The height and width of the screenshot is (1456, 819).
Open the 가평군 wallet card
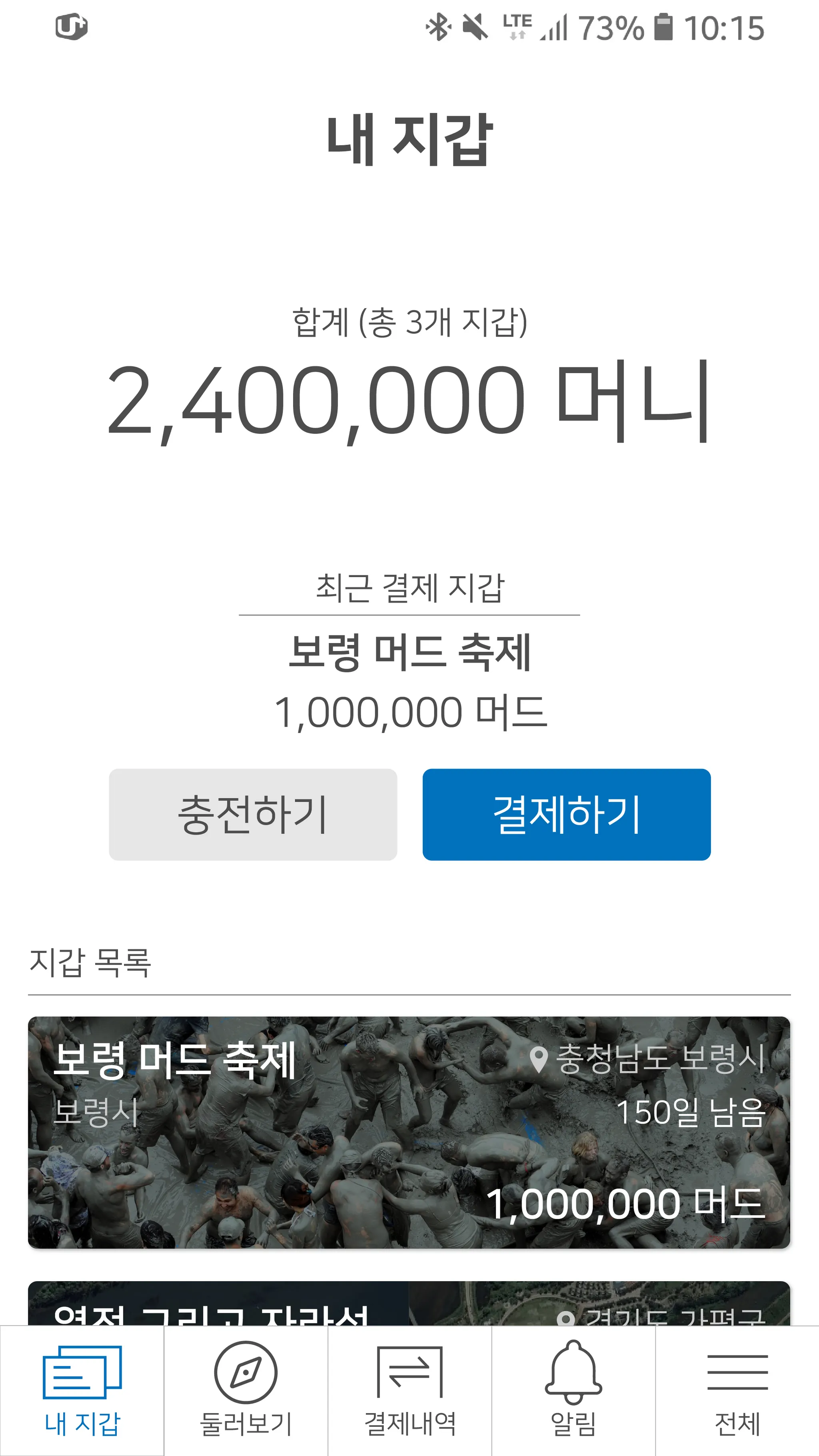coord(409,1303)
